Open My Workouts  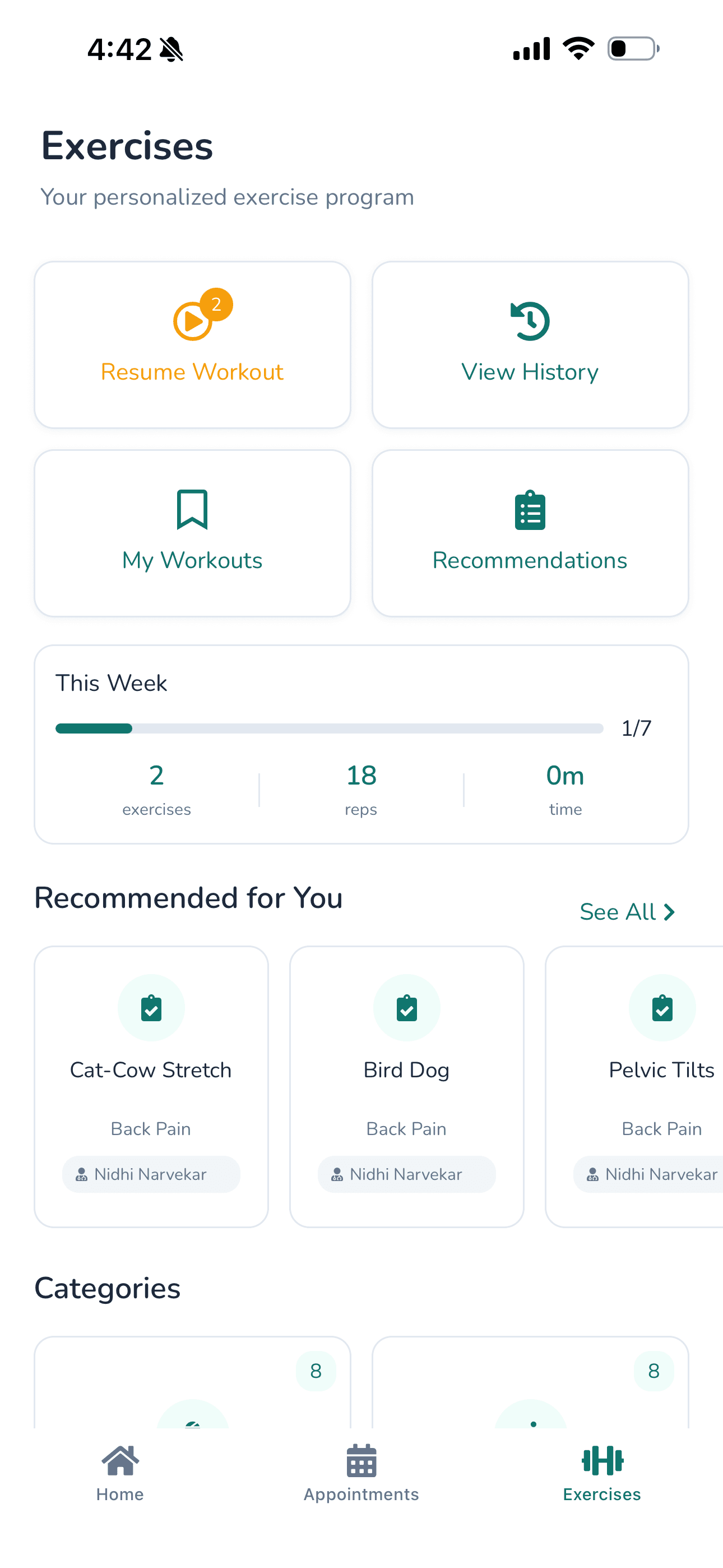[x=192, y=533]
